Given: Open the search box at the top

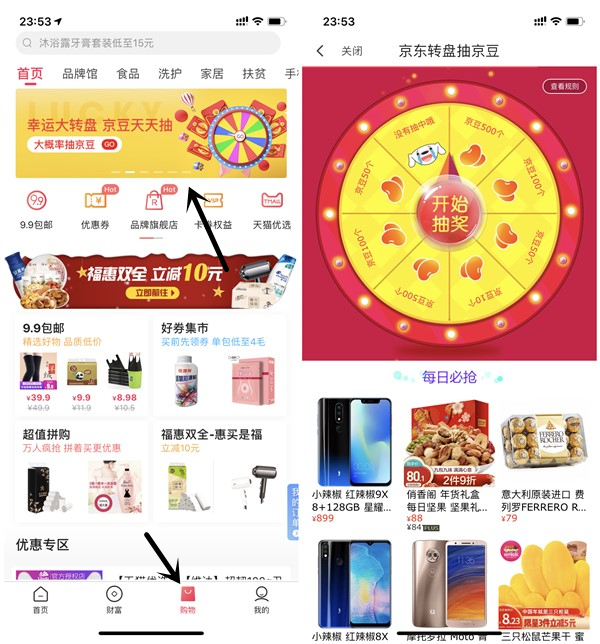Looking at the screenshot, I should [x=150, y=43].
